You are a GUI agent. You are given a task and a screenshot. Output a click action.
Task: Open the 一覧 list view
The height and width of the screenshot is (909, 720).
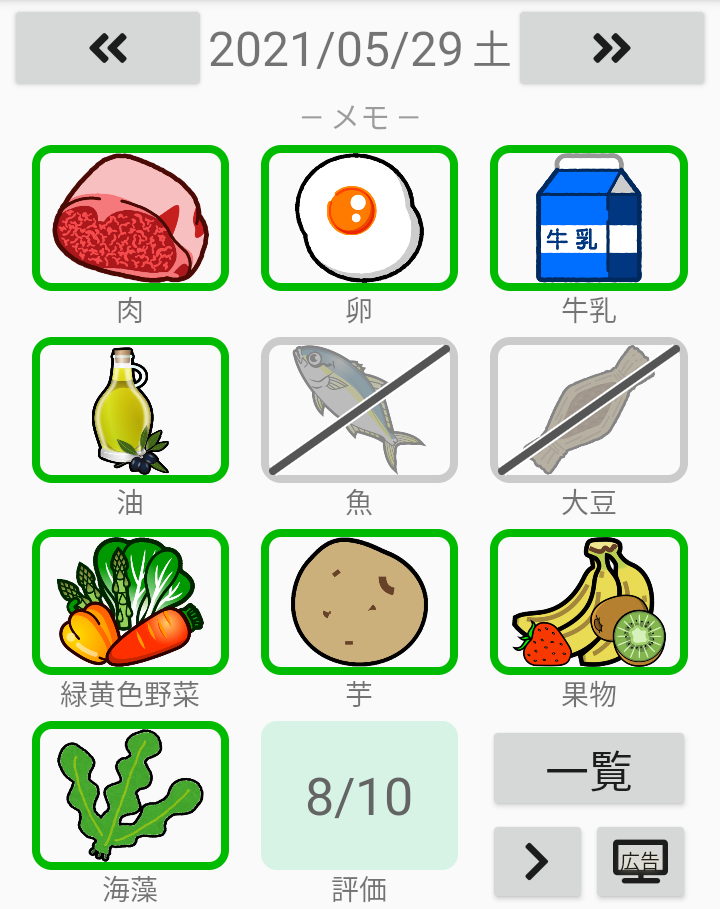point(589,769)
